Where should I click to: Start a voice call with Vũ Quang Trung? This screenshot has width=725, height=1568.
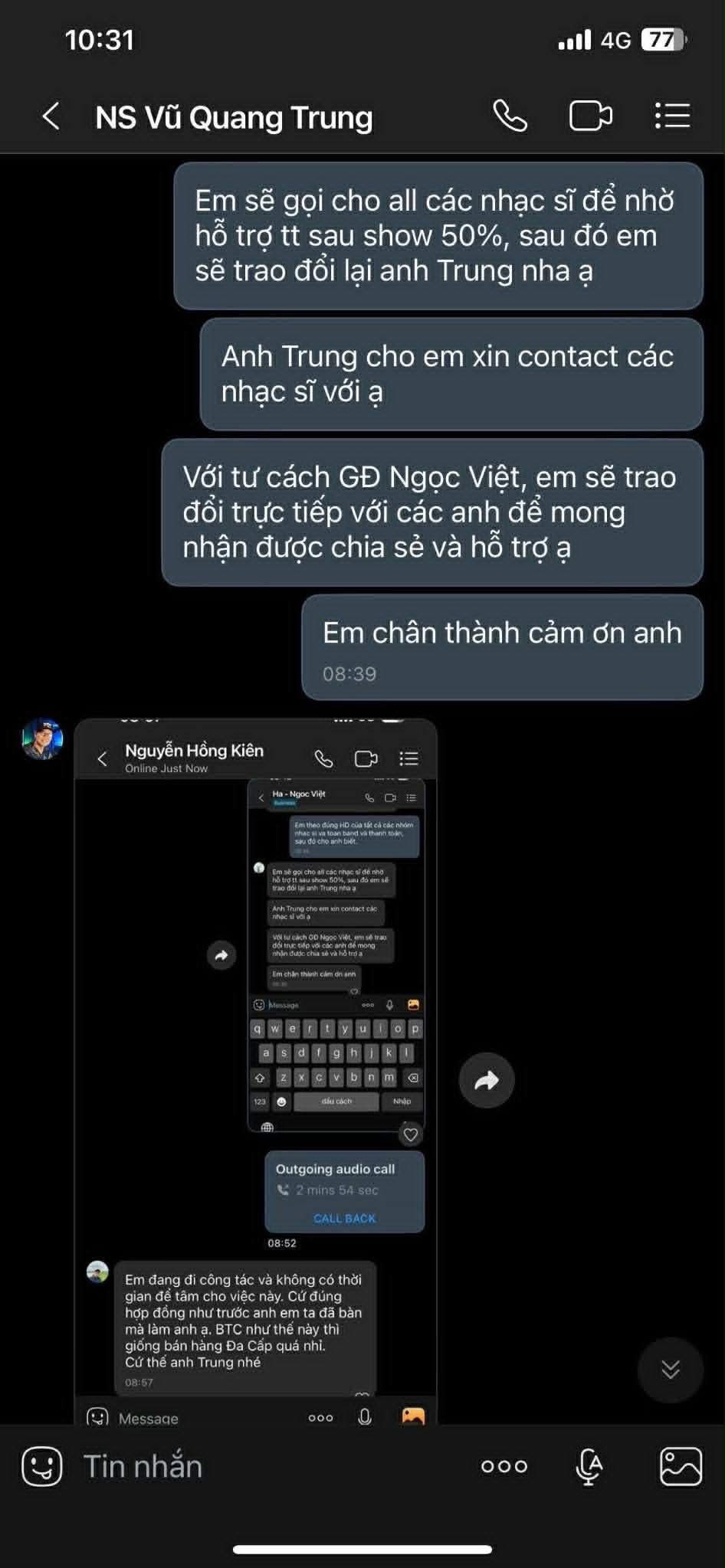point(510,116)
